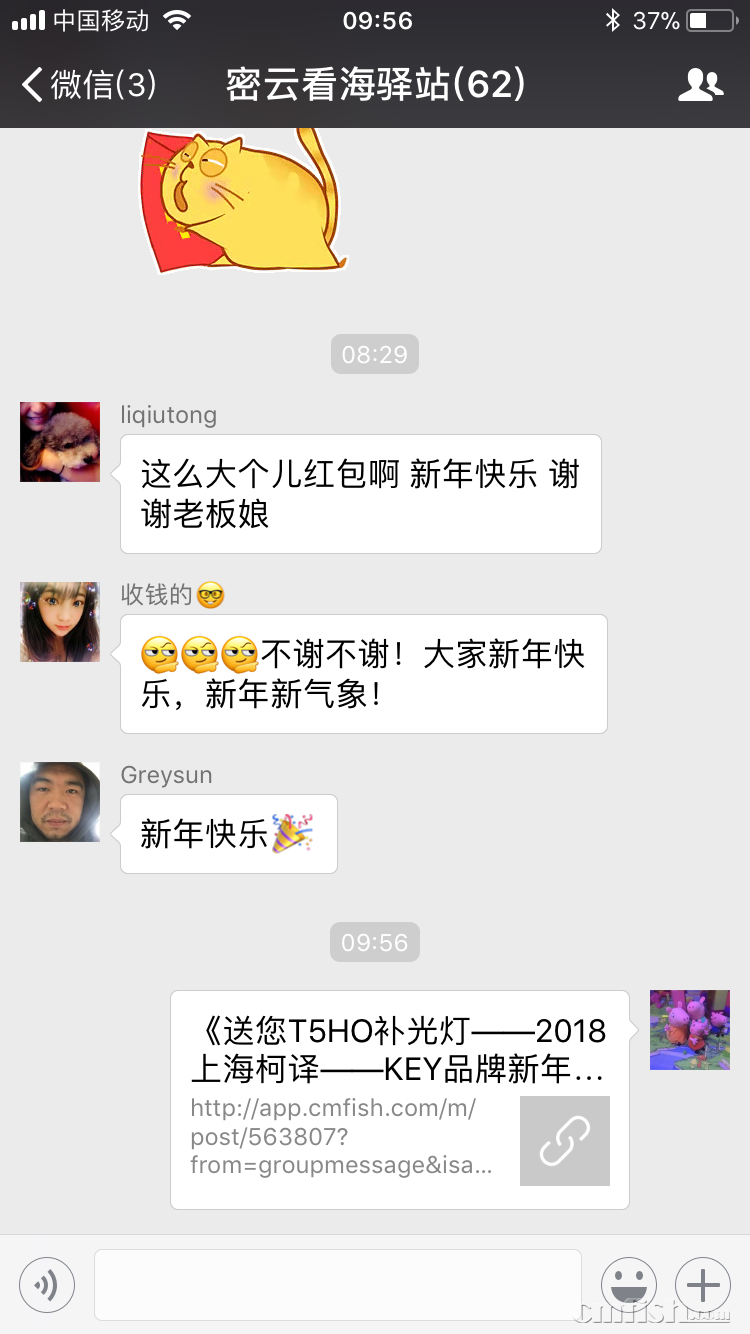Tap the text input field to type a message
Viewport: 750px width, 1334px height.
tap(337, 1284)
